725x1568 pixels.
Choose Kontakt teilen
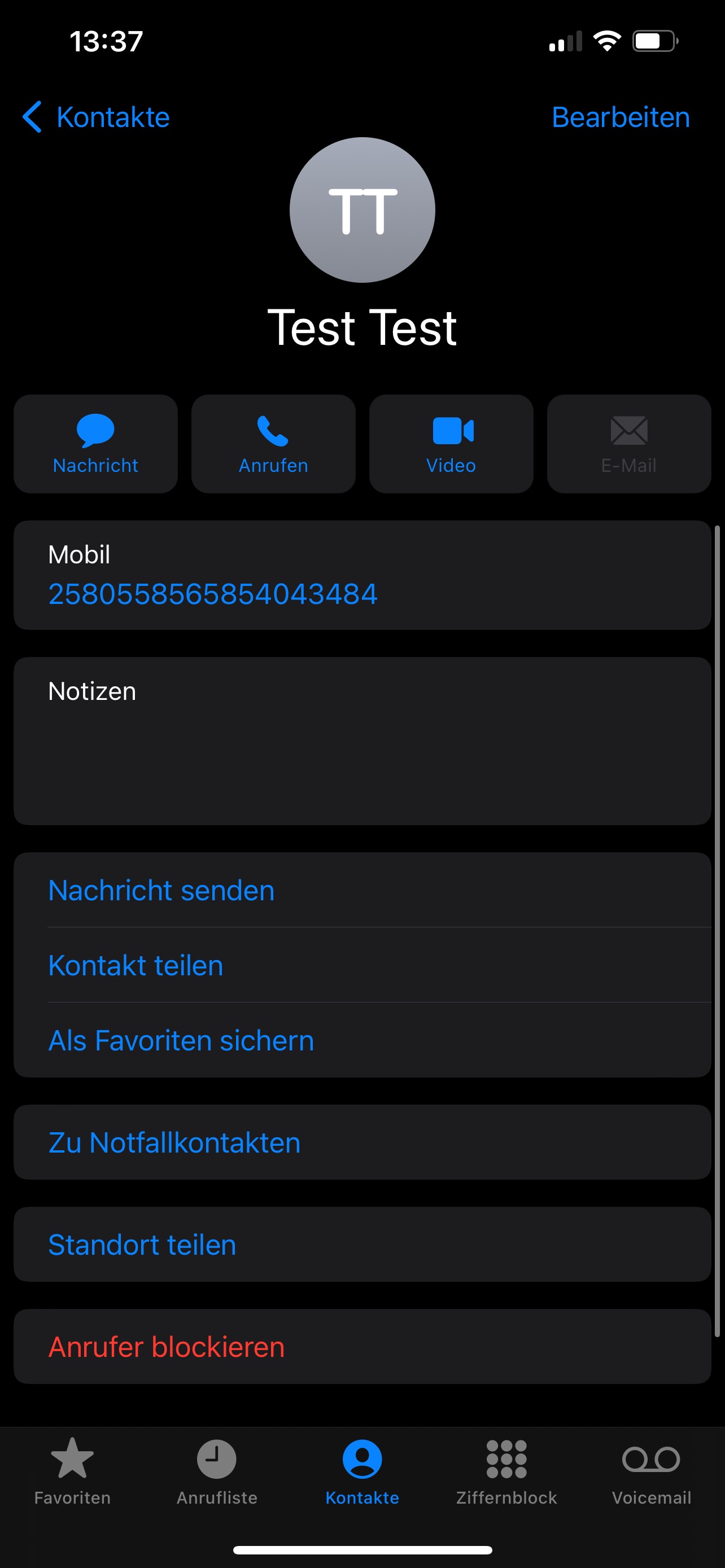[136, 965]
